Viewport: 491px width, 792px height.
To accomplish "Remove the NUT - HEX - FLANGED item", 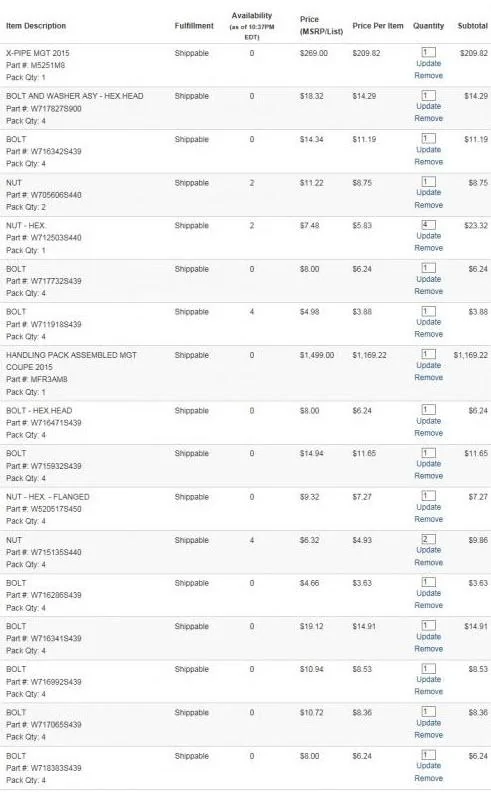I will pyautogui.click(x=428, y=519).
